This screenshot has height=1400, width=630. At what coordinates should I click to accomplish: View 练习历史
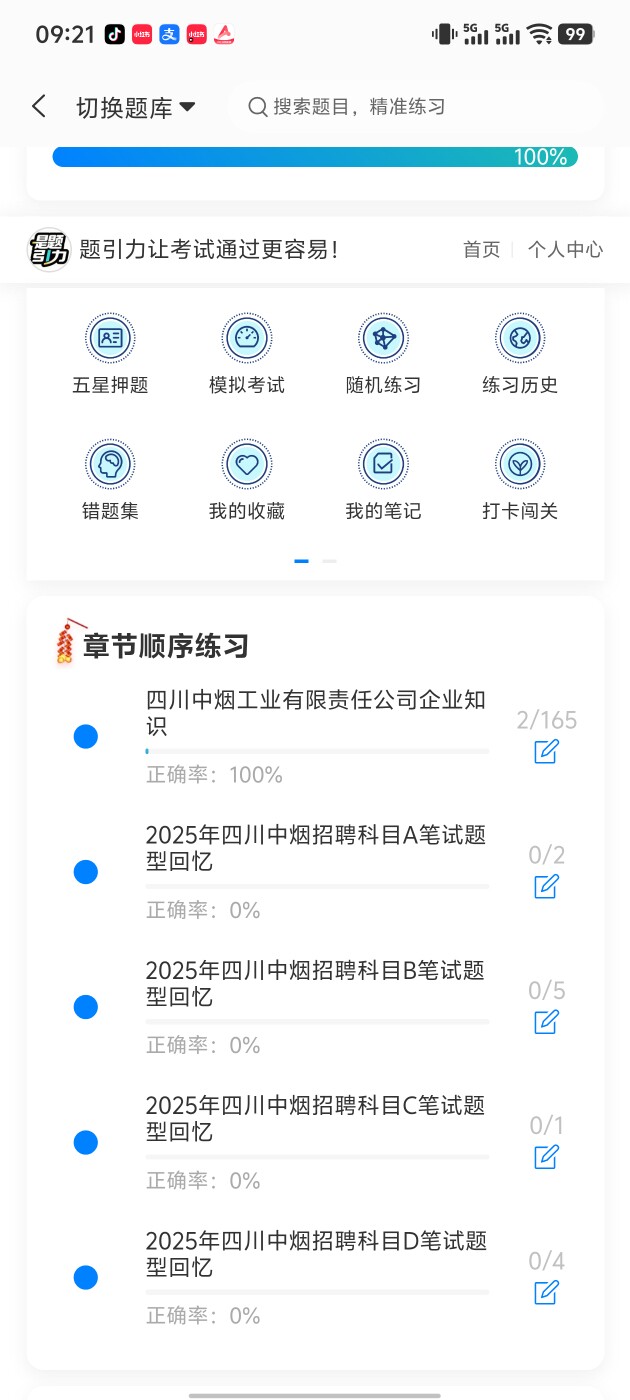[520, 353]
